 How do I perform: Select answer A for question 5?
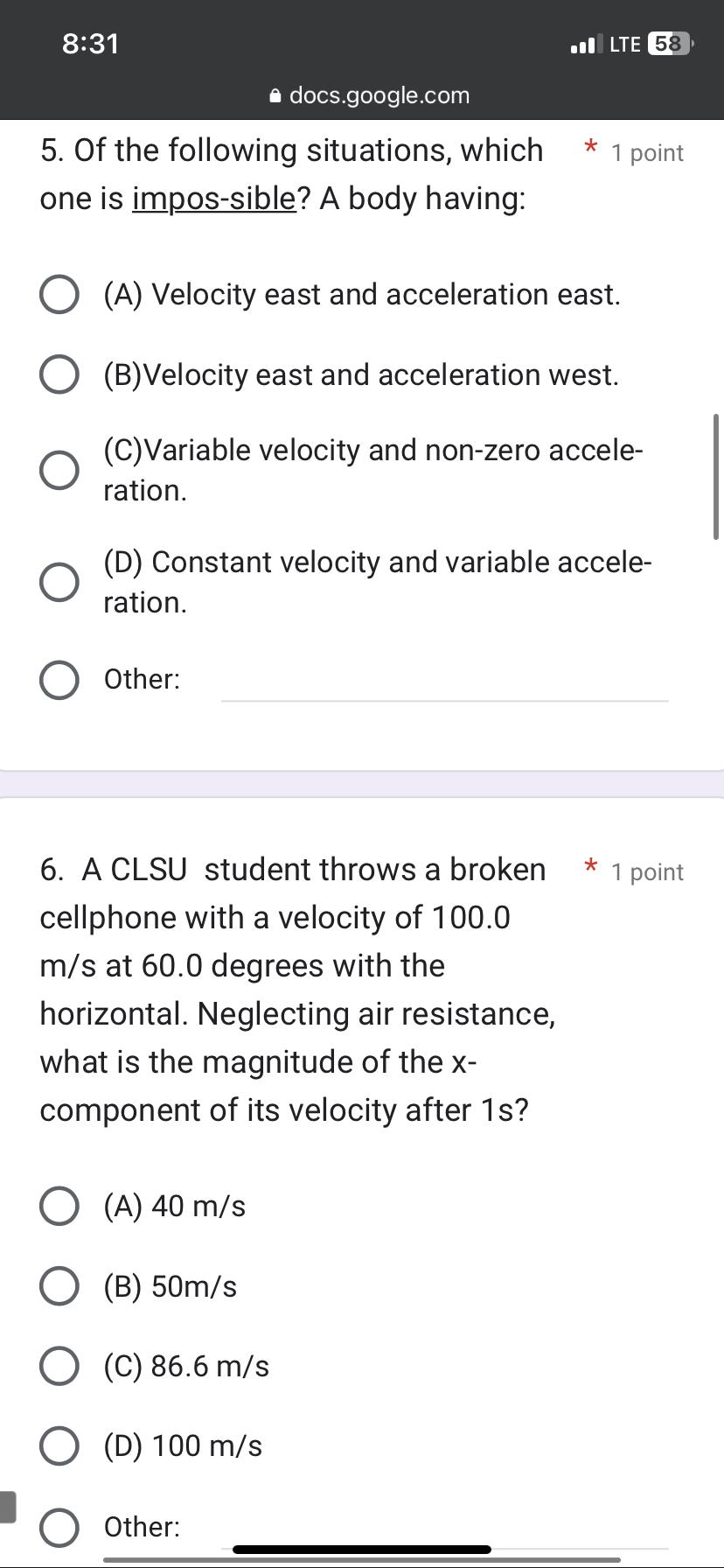[58, 294]
